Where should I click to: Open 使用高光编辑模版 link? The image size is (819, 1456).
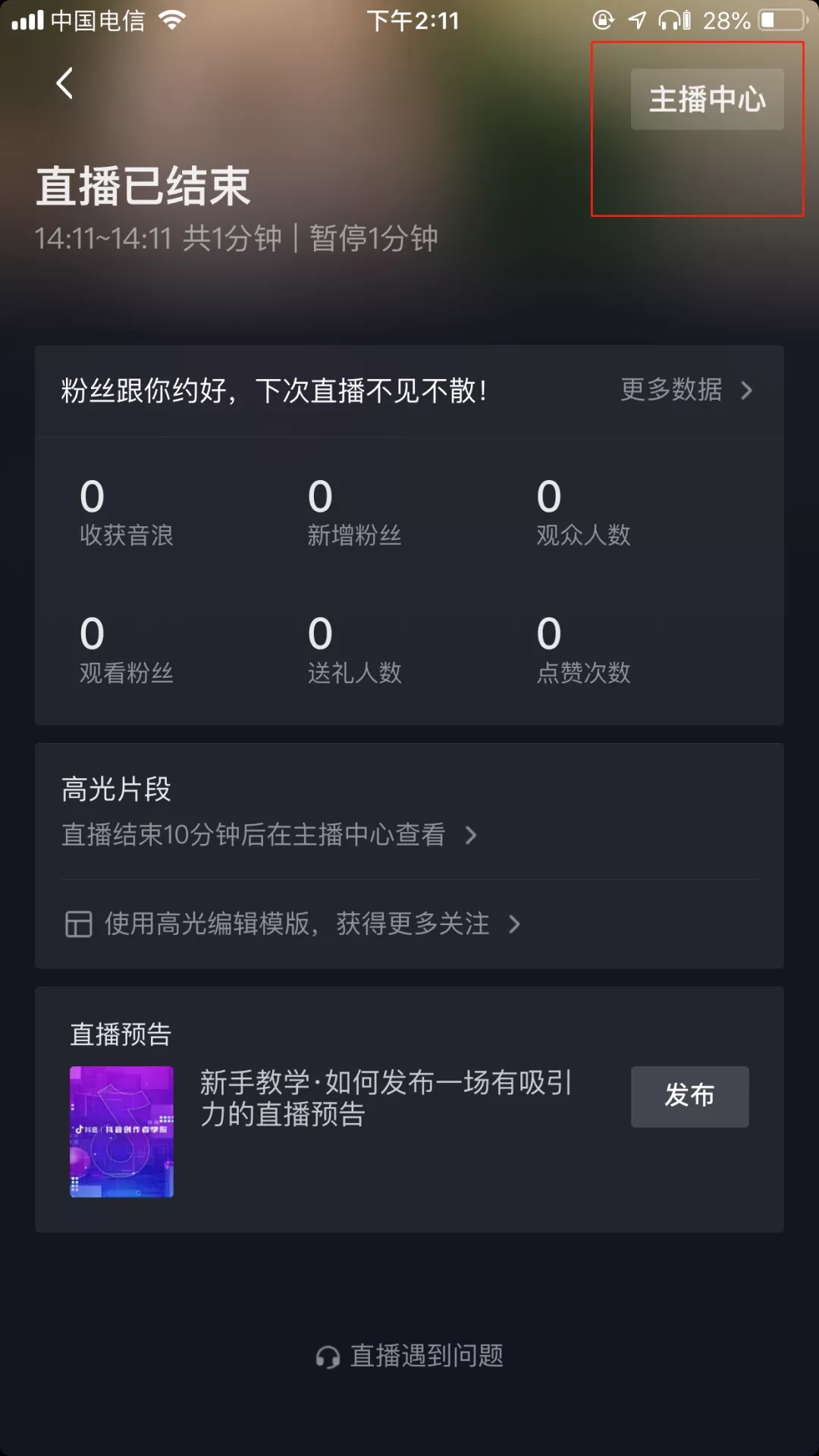point(293,924)
